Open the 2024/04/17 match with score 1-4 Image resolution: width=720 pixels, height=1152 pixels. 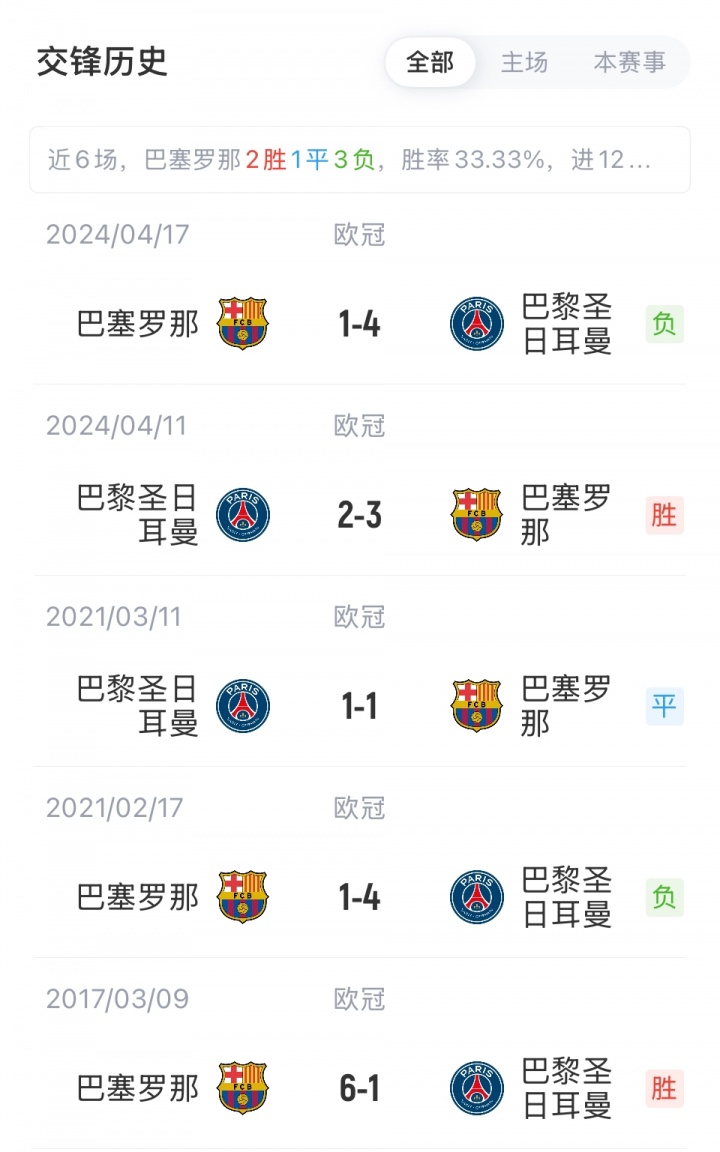point(359,324)
